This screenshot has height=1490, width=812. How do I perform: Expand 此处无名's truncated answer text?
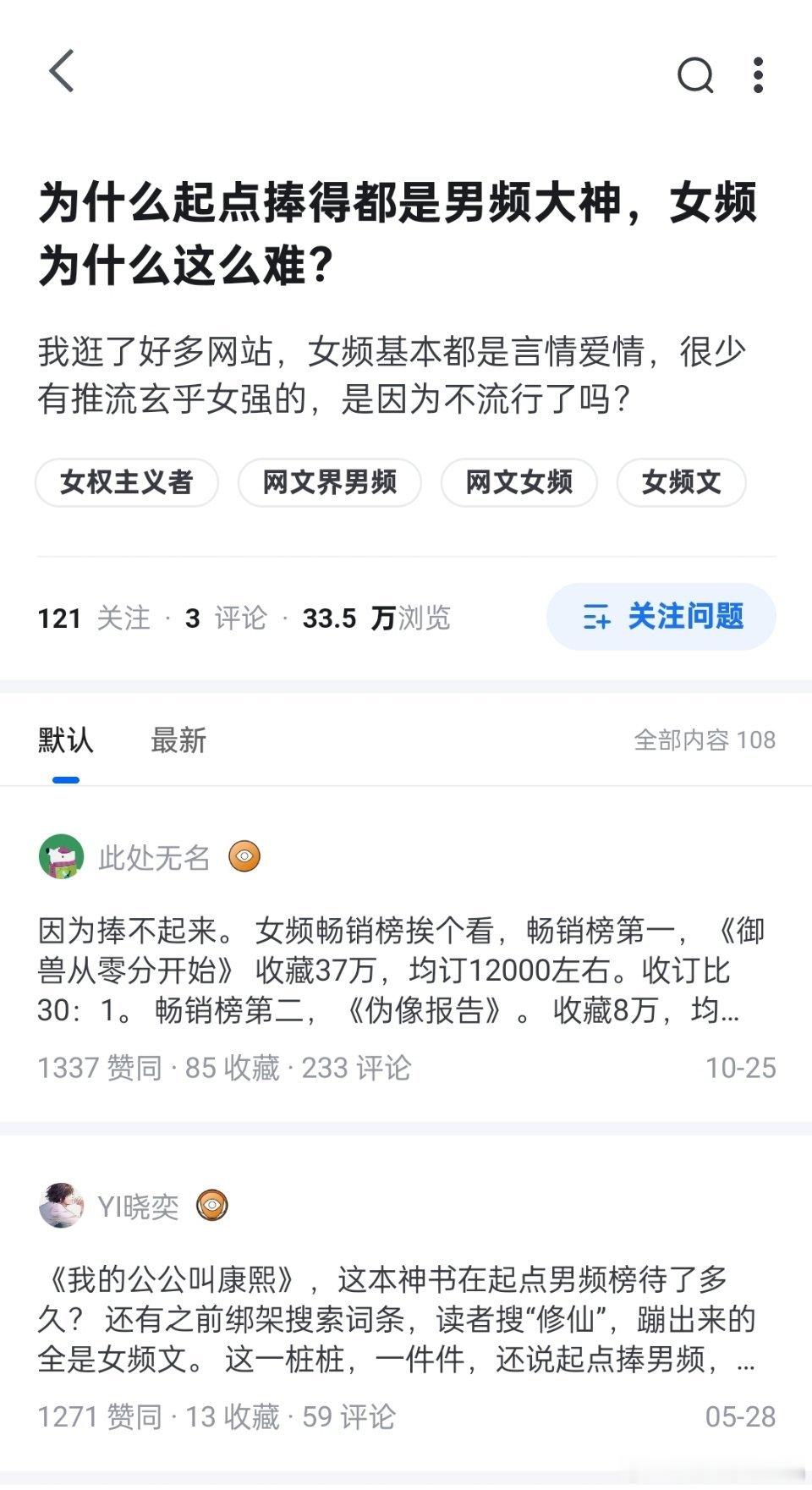[406, 973]
